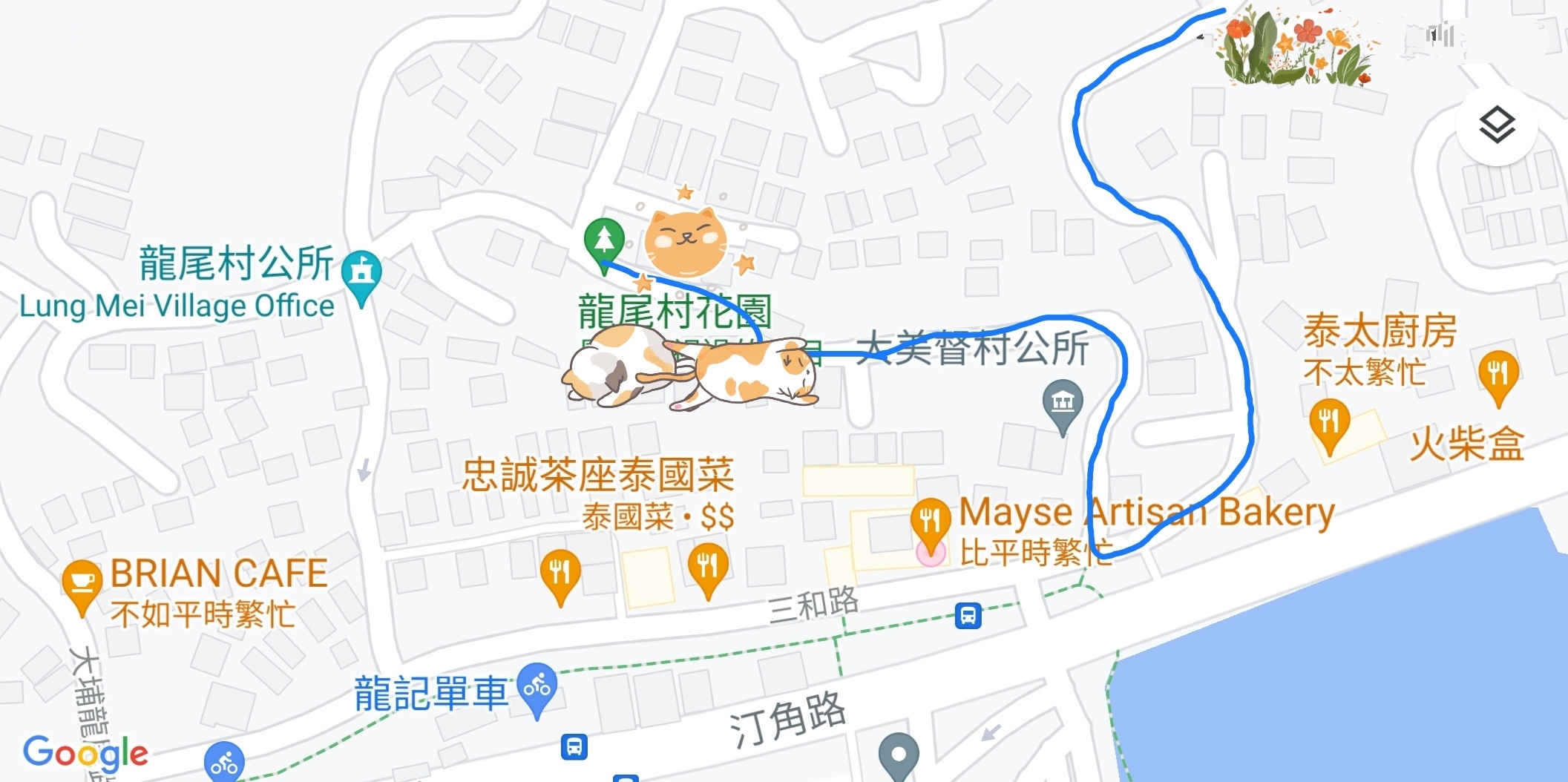Select the 火柴盒 restaurant label

point(1466,445)
